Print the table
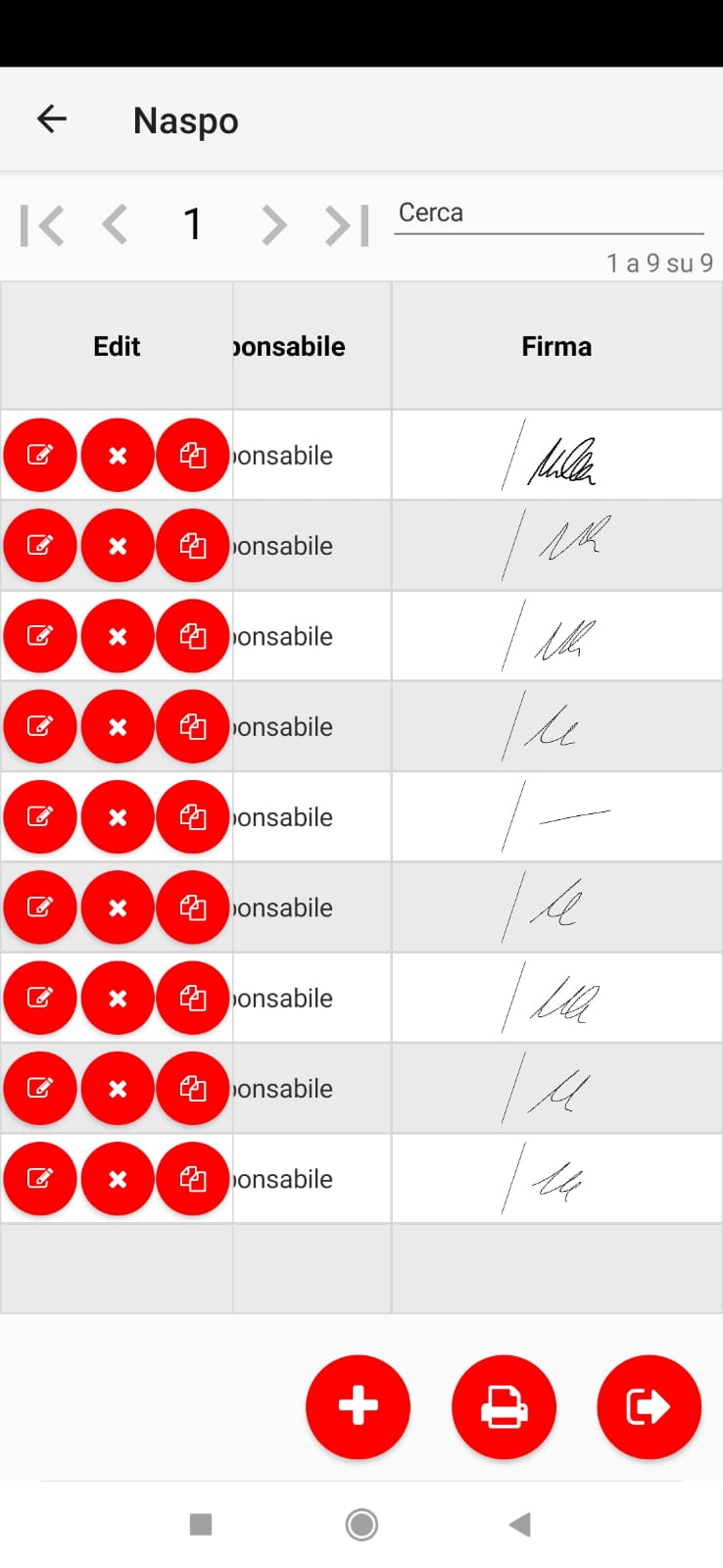 pos(504,1406)
